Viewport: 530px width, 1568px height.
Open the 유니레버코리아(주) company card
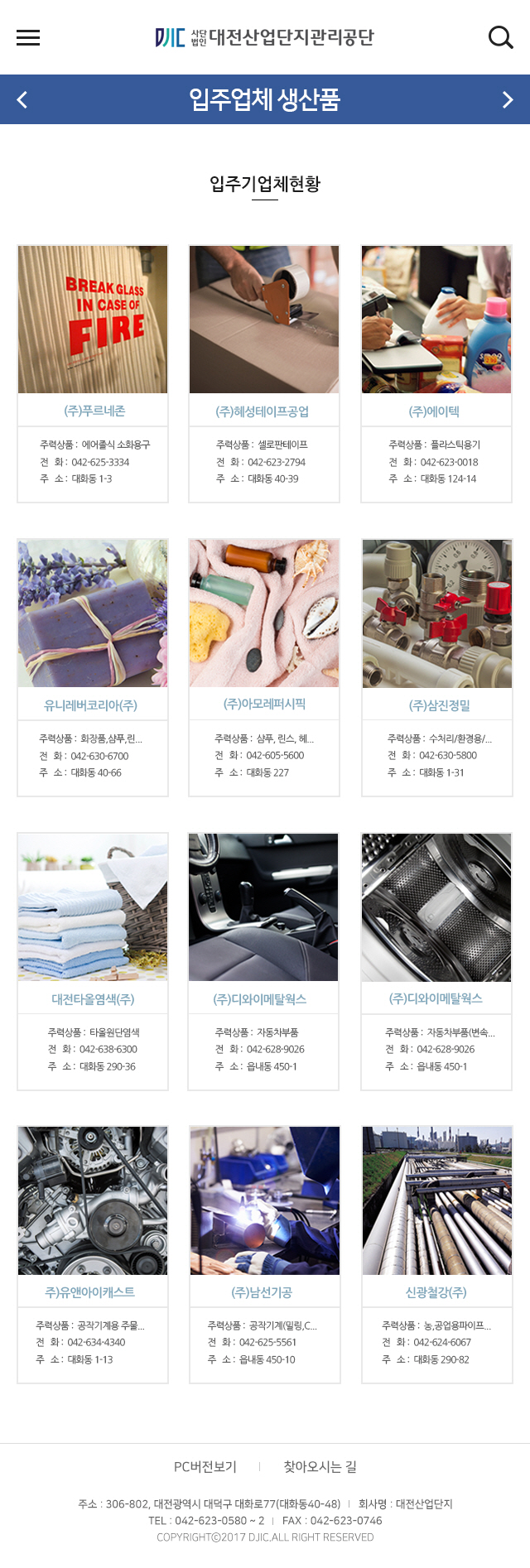[93, 666]
